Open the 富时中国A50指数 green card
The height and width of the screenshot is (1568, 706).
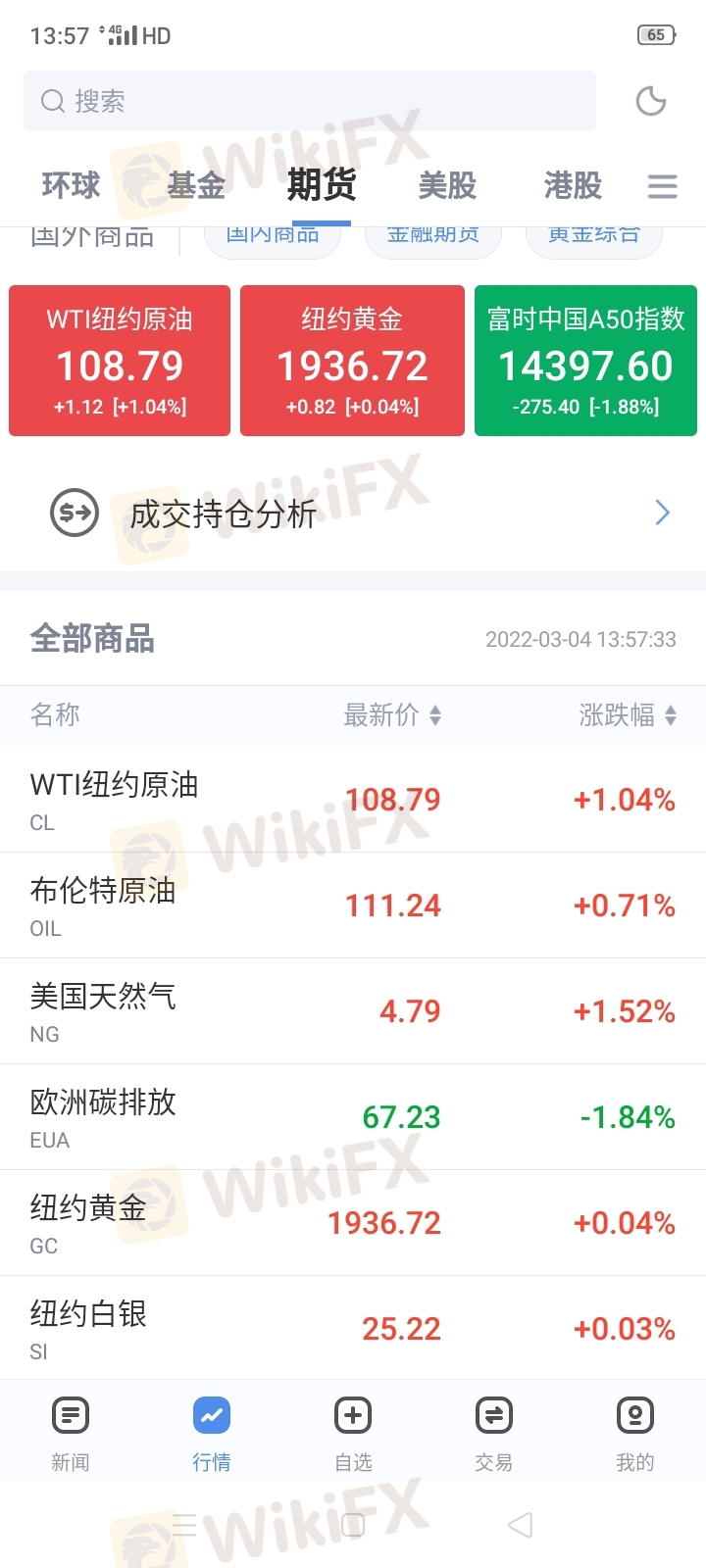(x=585, y=361)
